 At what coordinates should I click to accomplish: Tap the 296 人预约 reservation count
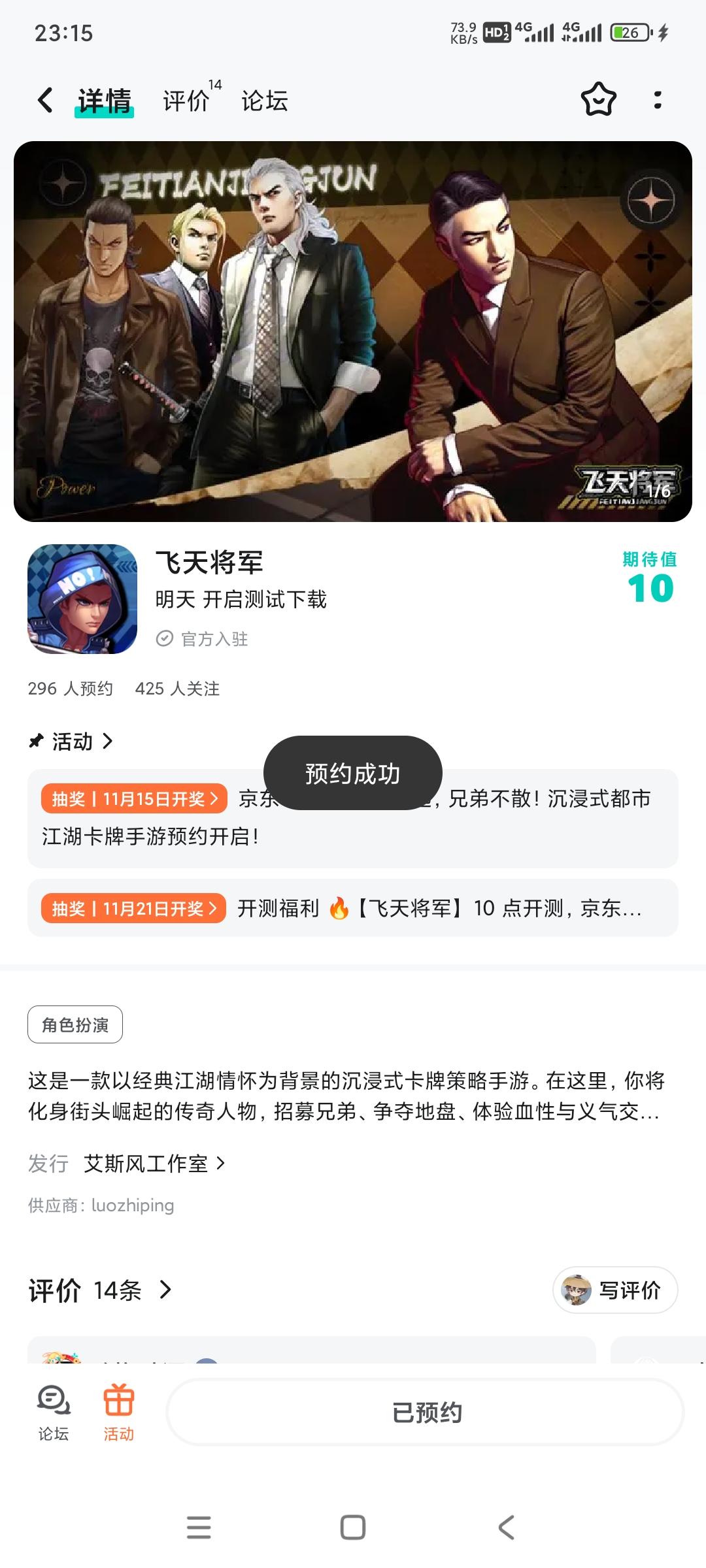[70, 689]
